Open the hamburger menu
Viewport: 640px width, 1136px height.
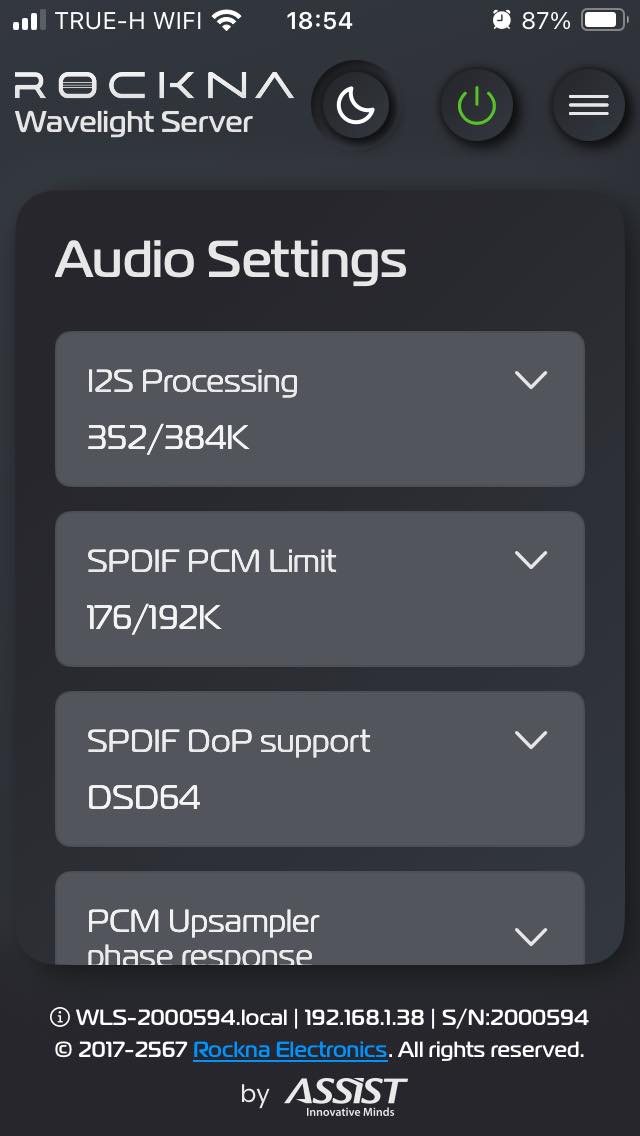point(589,106)
